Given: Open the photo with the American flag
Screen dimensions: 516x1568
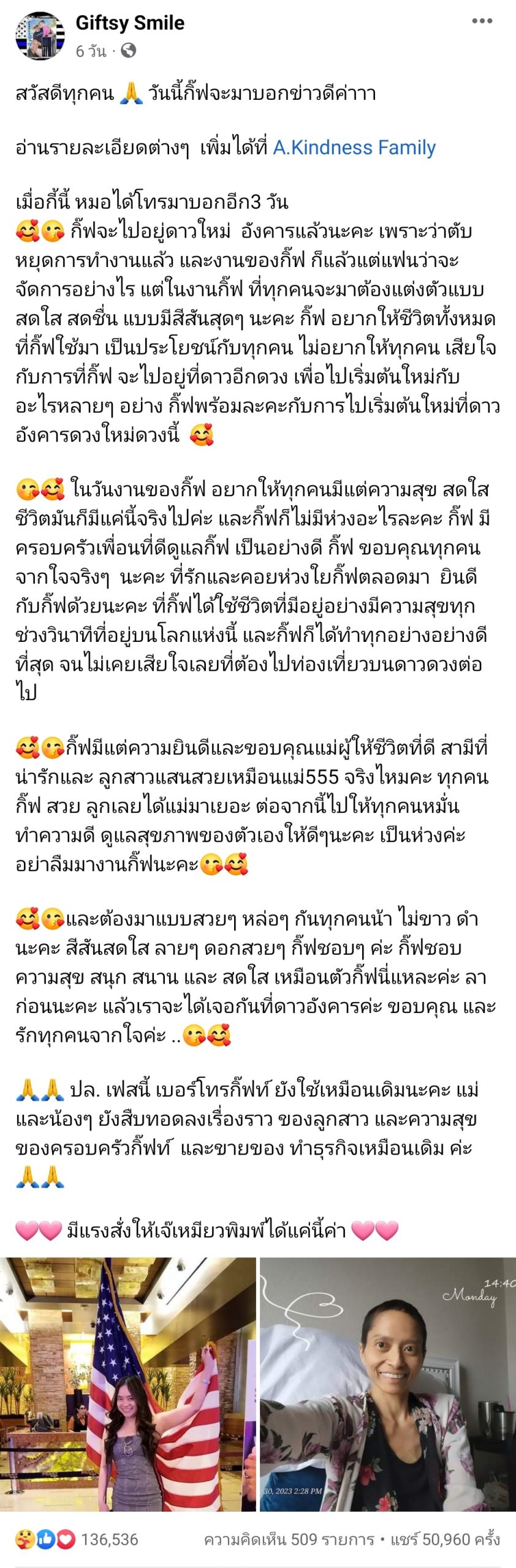Looking at the screenshot, I should [x=128, y=1384].
